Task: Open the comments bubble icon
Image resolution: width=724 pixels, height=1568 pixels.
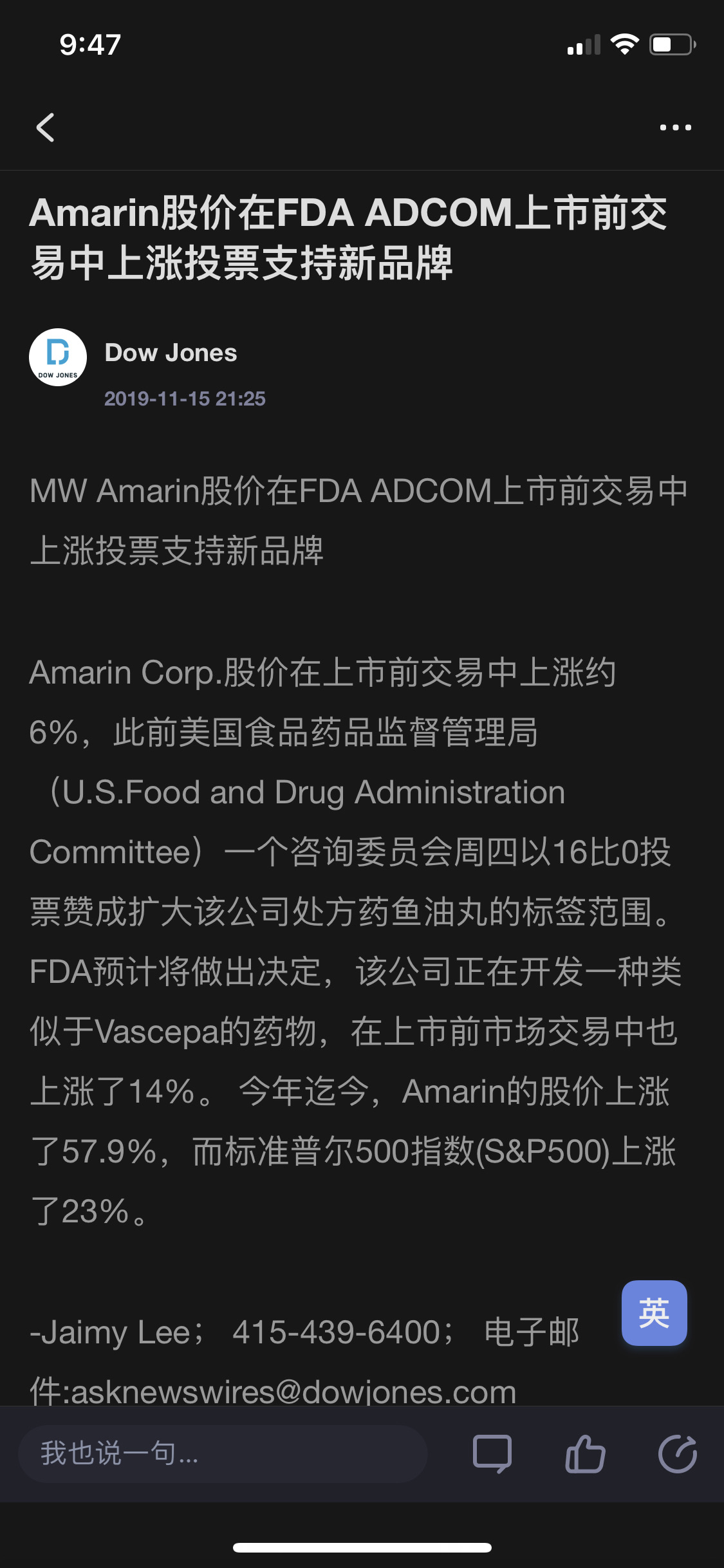Action: (x=492, y=1453)
